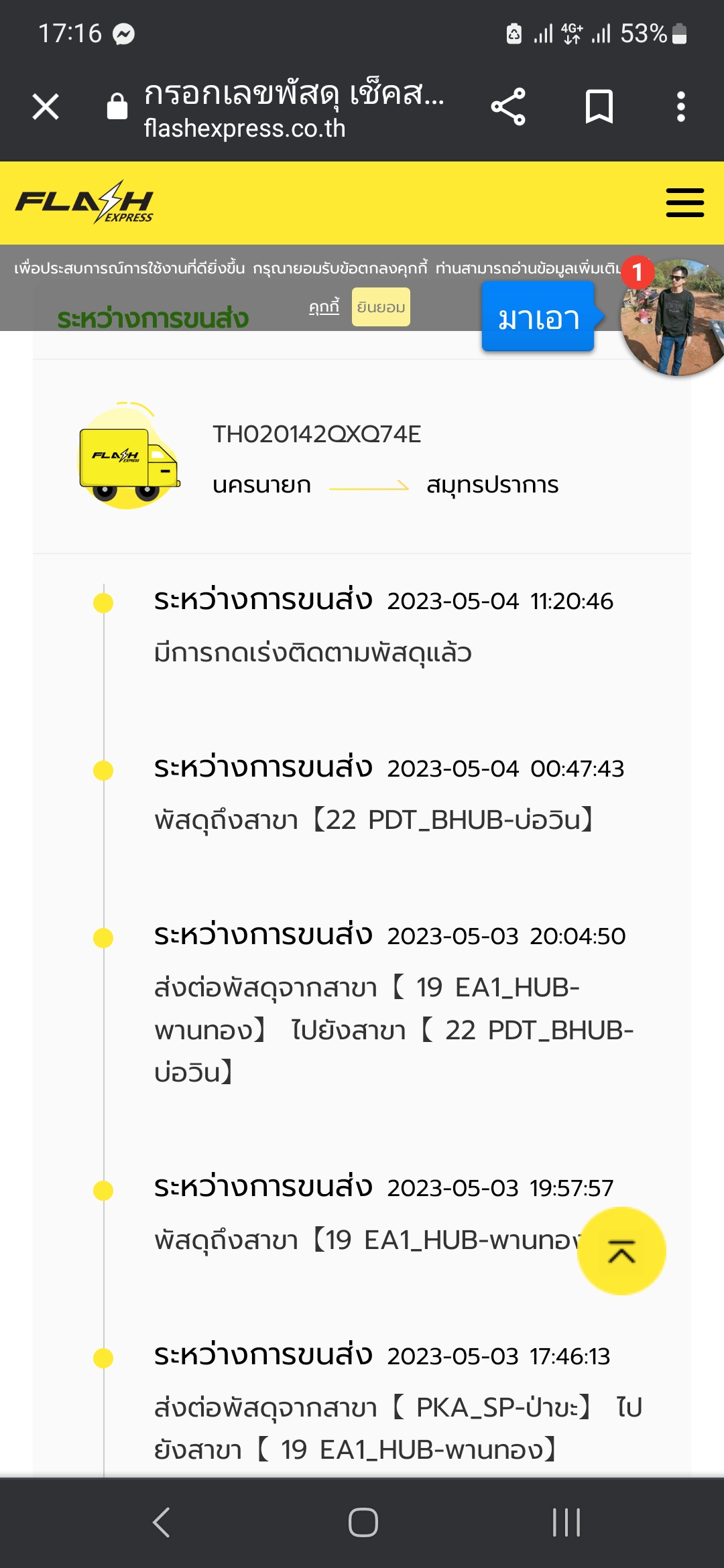Screen dimensions: 724x1568
Task: Close the browser tab
Action: click(46, 107)
